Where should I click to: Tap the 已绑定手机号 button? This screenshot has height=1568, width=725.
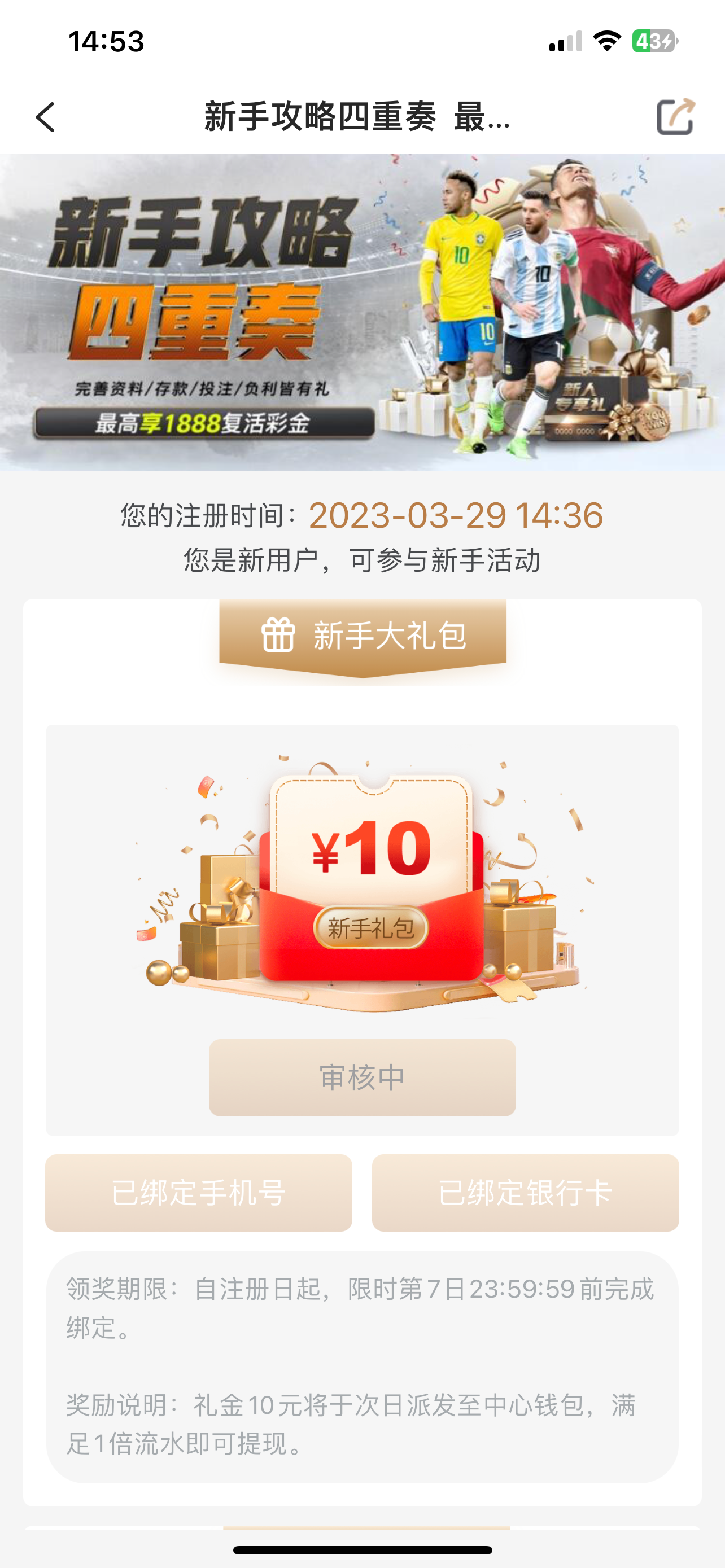(198, 1193)
